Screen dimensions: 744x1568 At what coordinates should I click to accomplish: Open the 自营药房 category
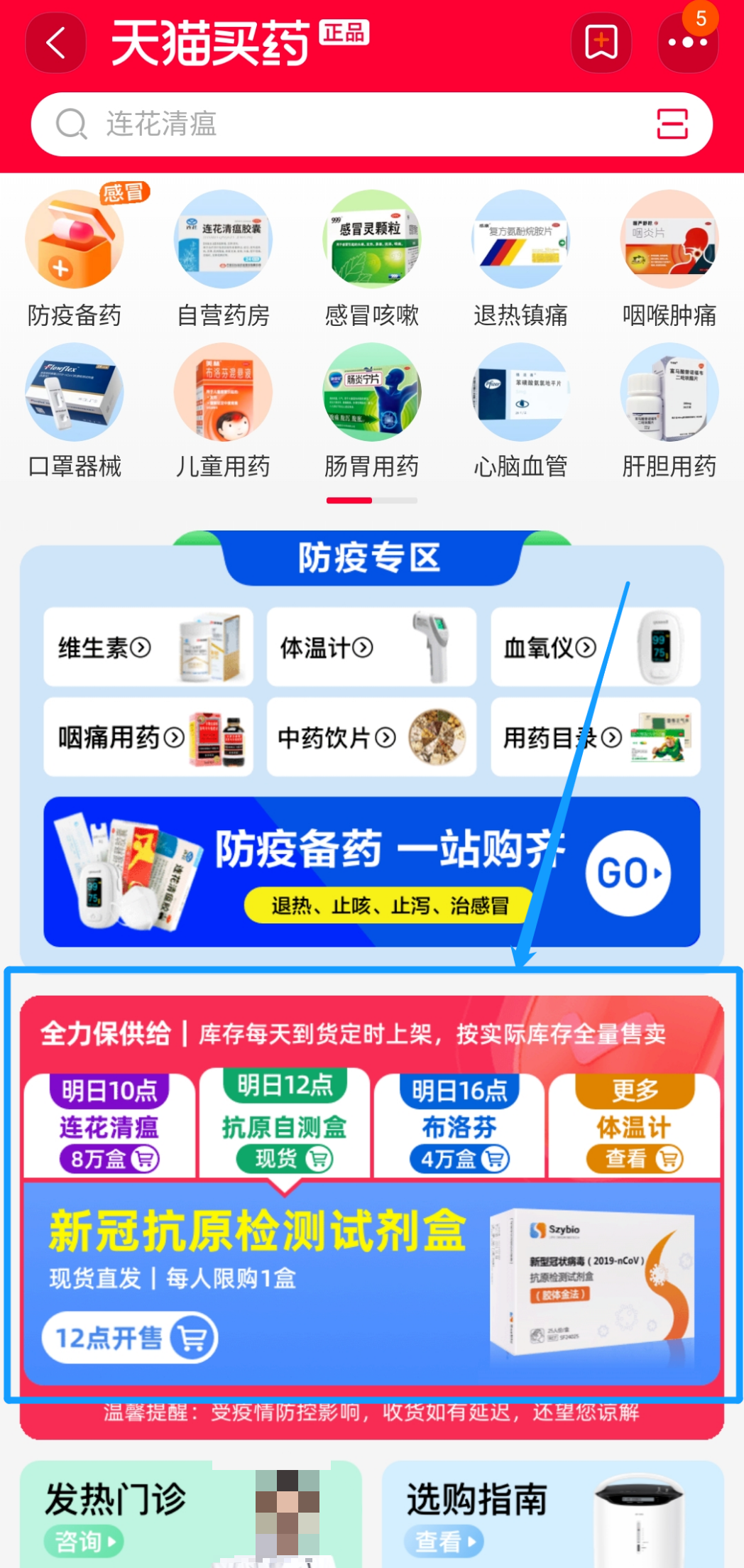(x=223, y=258)
